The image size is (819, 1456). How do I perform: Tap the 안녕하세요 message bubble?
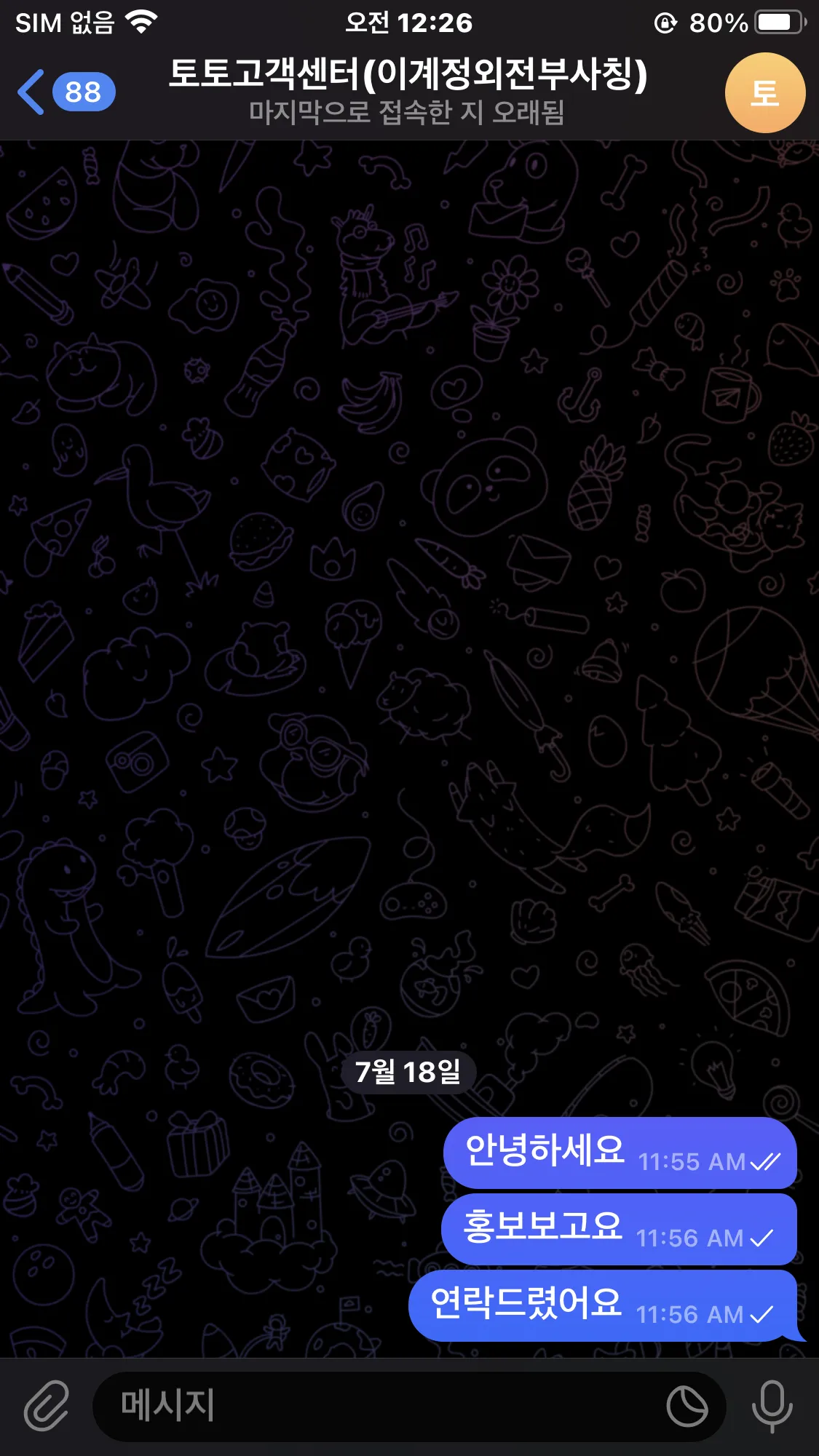coord(619,1153)
